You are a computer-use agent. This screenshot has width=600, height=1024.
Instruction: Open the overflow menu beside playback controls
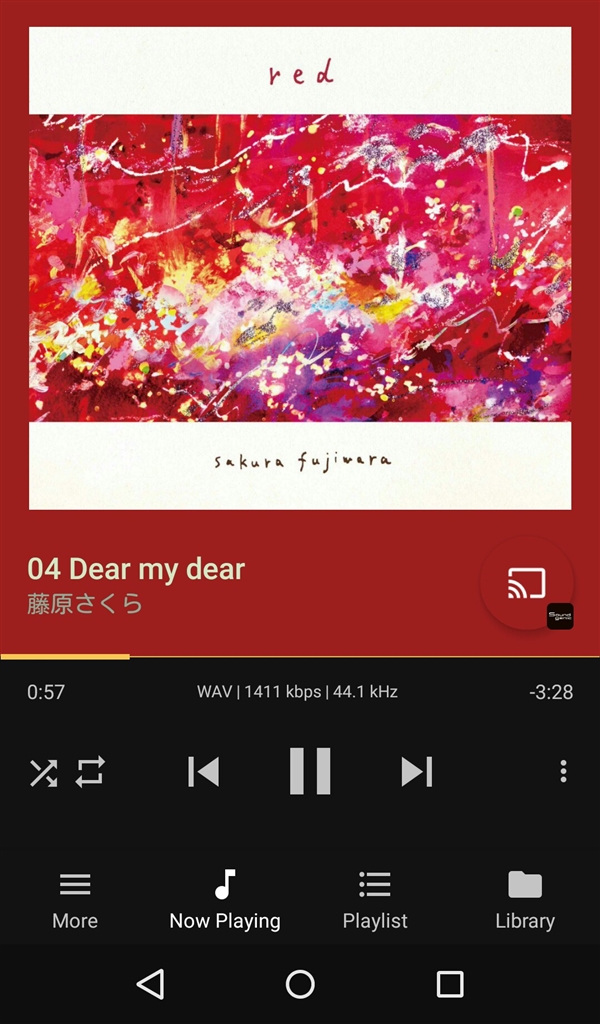(x=563, y=771)
